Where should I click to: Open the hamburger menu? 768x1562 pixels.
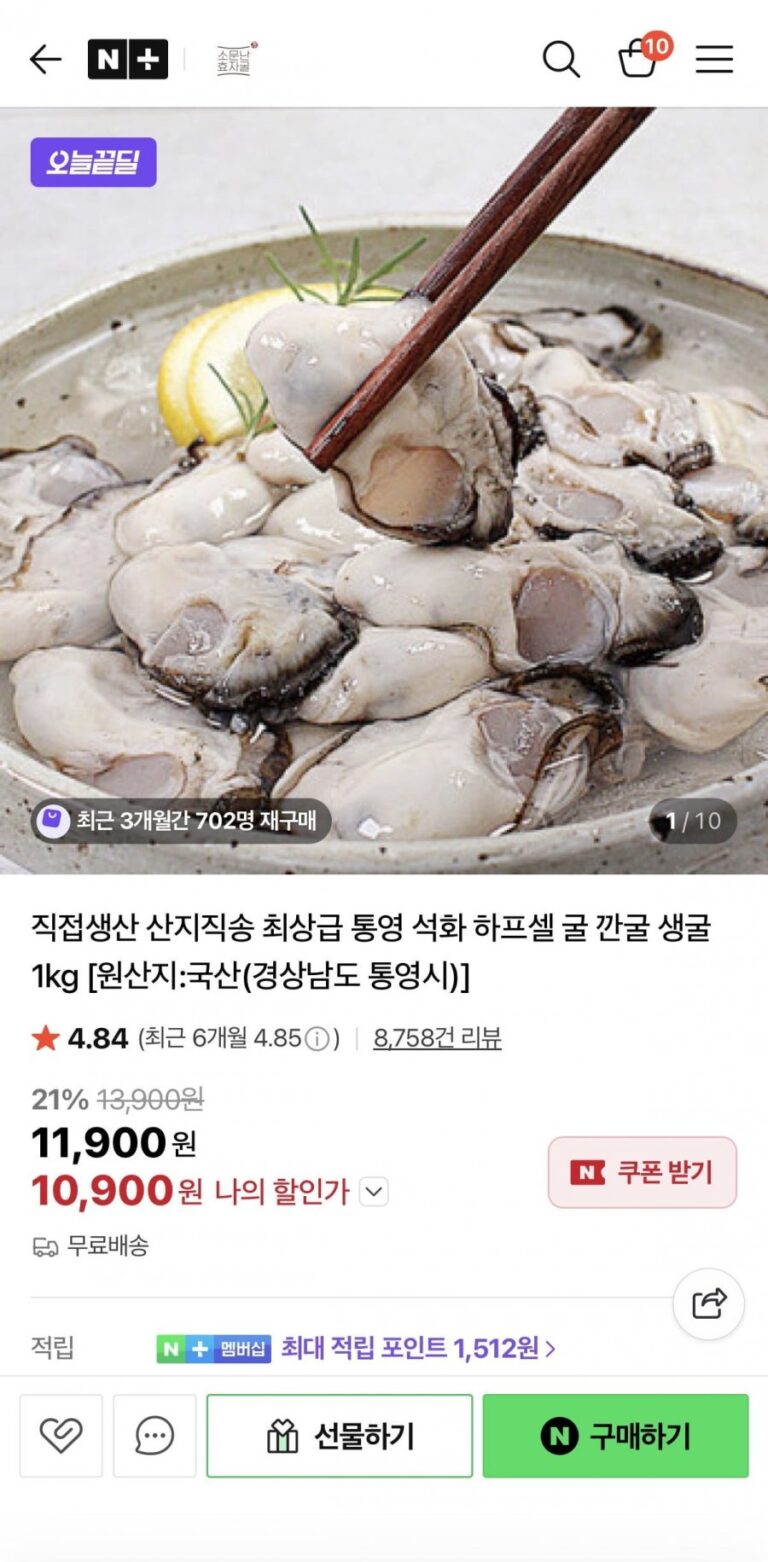tap(714, 60)
